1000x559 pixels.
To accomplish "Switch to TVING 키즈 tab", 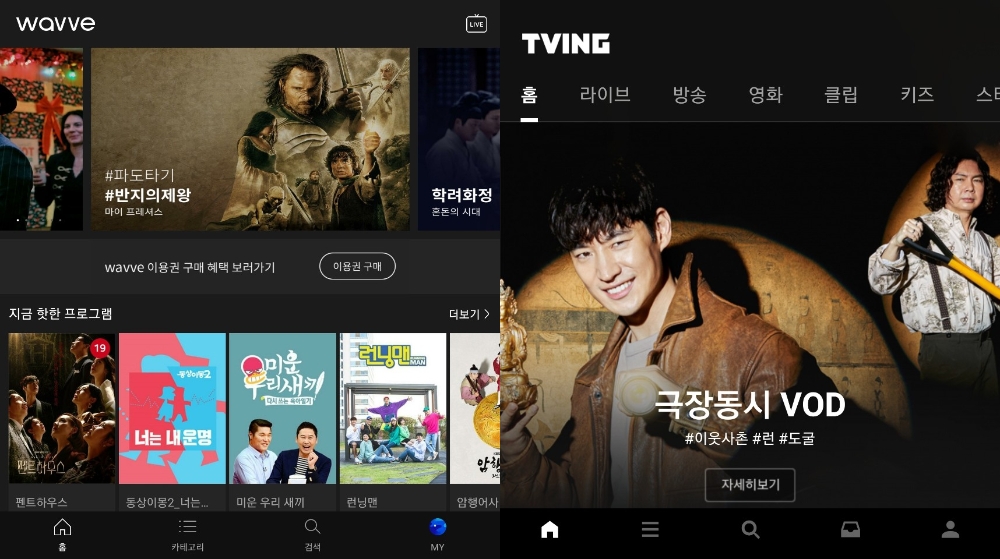I will coord(917,95).
